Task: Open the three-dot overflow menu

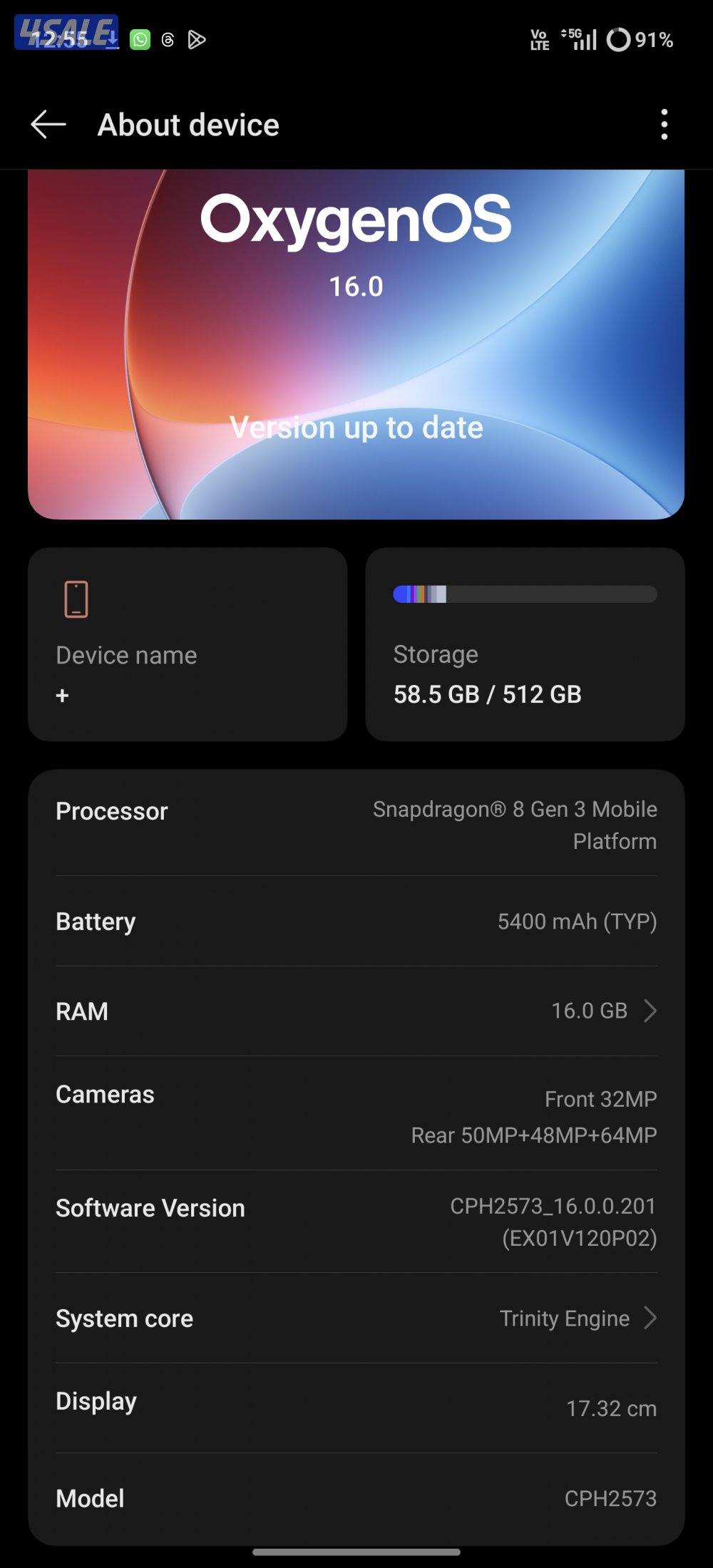Action: (664, 125)
